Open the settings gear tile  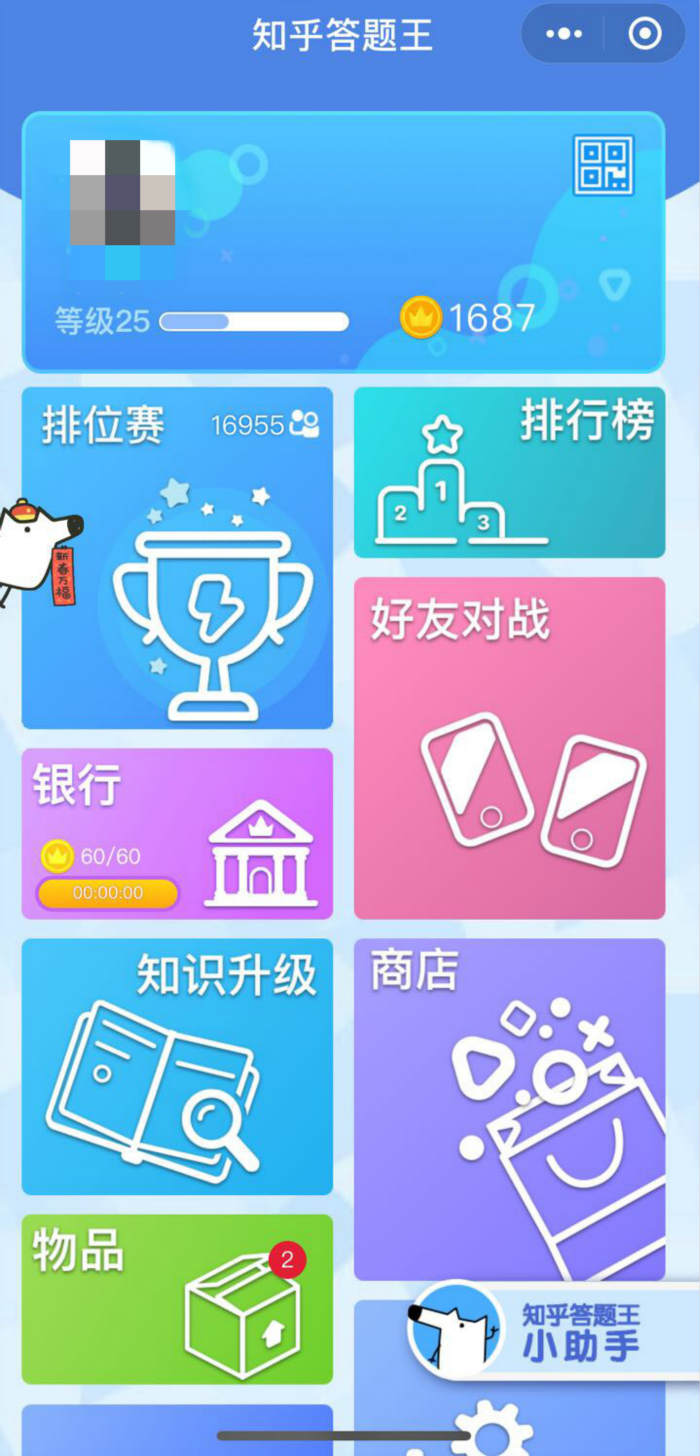(490, 1430)
